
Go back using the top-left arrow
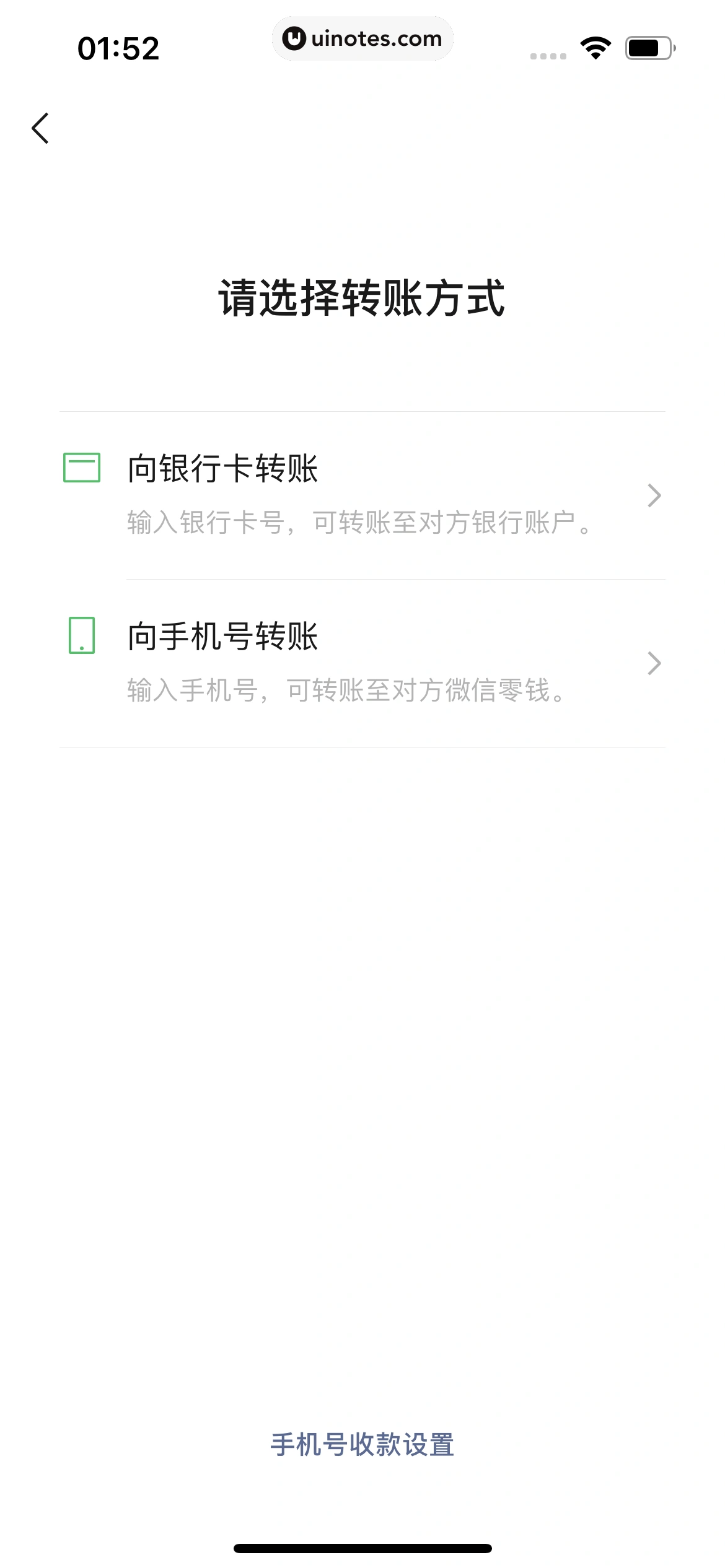[41, 128]
